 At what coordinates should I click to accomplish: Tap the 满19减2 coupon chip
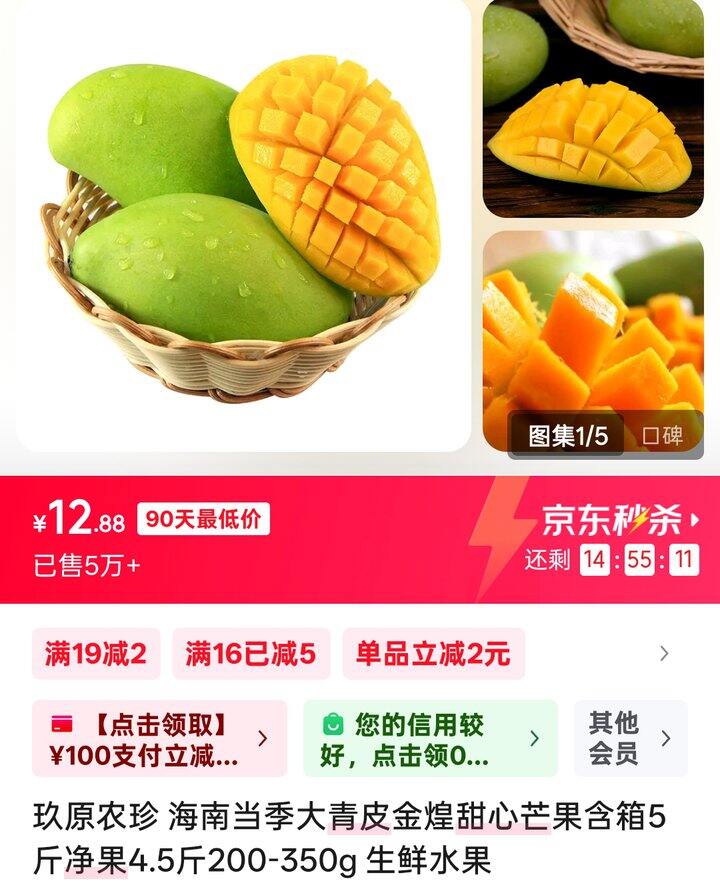click(x=96, y=654)
